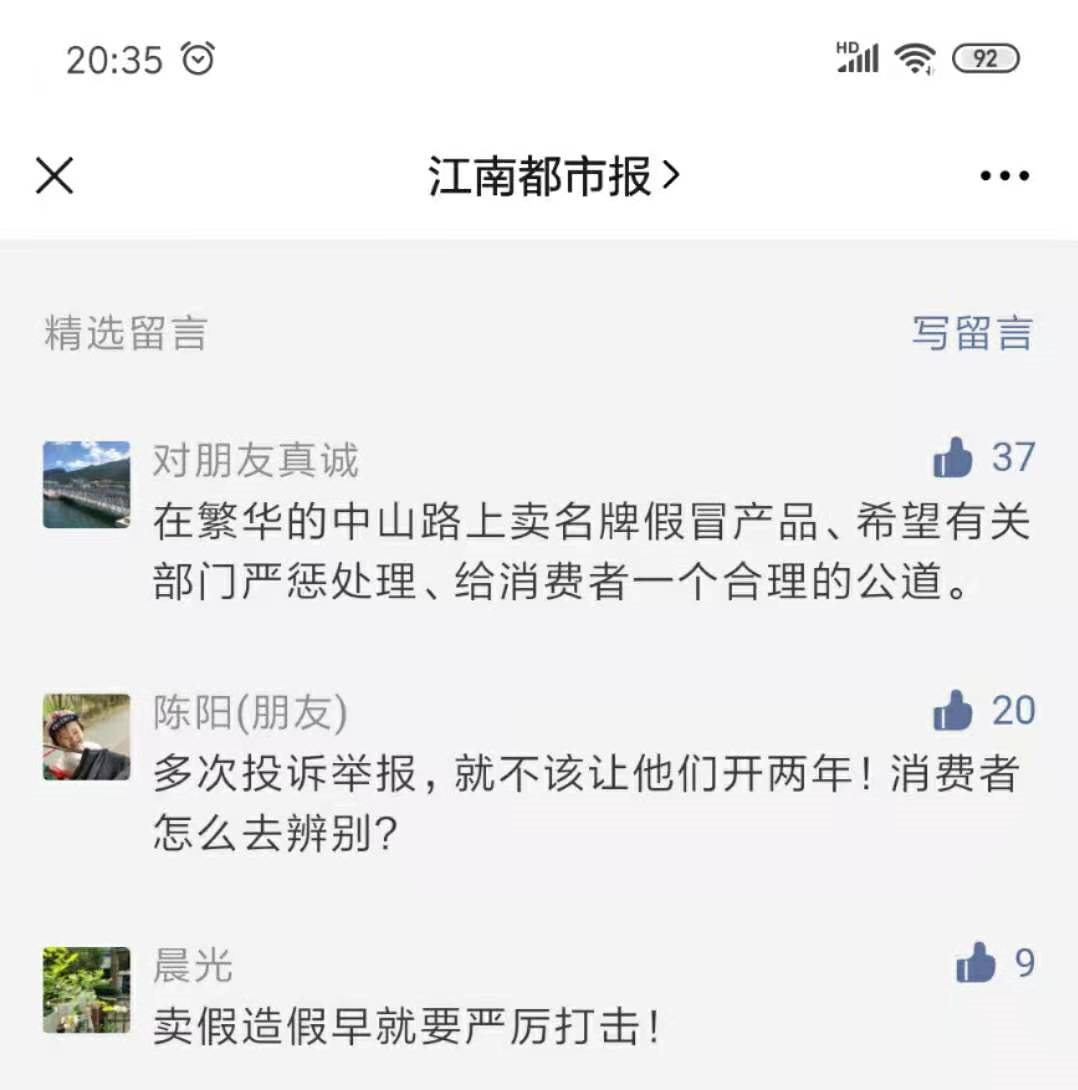This screenshot has width=1078, height=1090.
Task: Tap 晨光's avatar image
Action: 85,988
